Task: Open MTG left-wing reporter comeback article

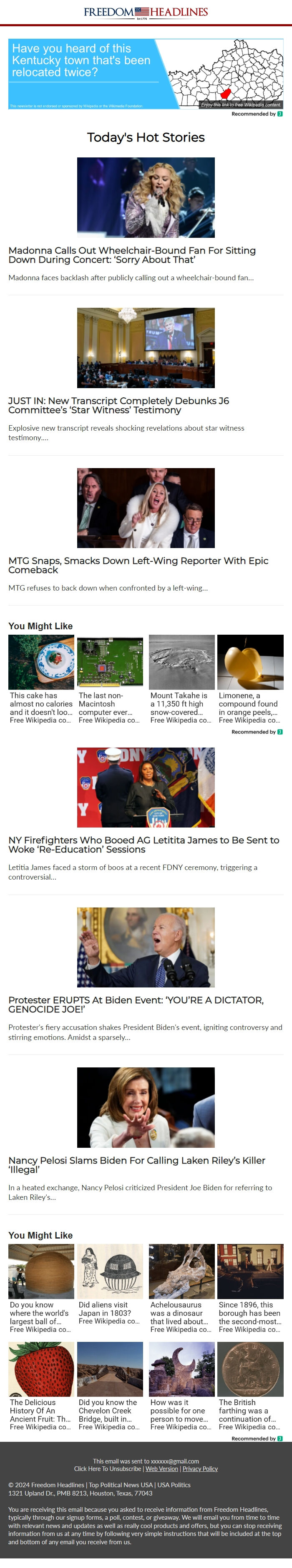Action: [138, 565]
